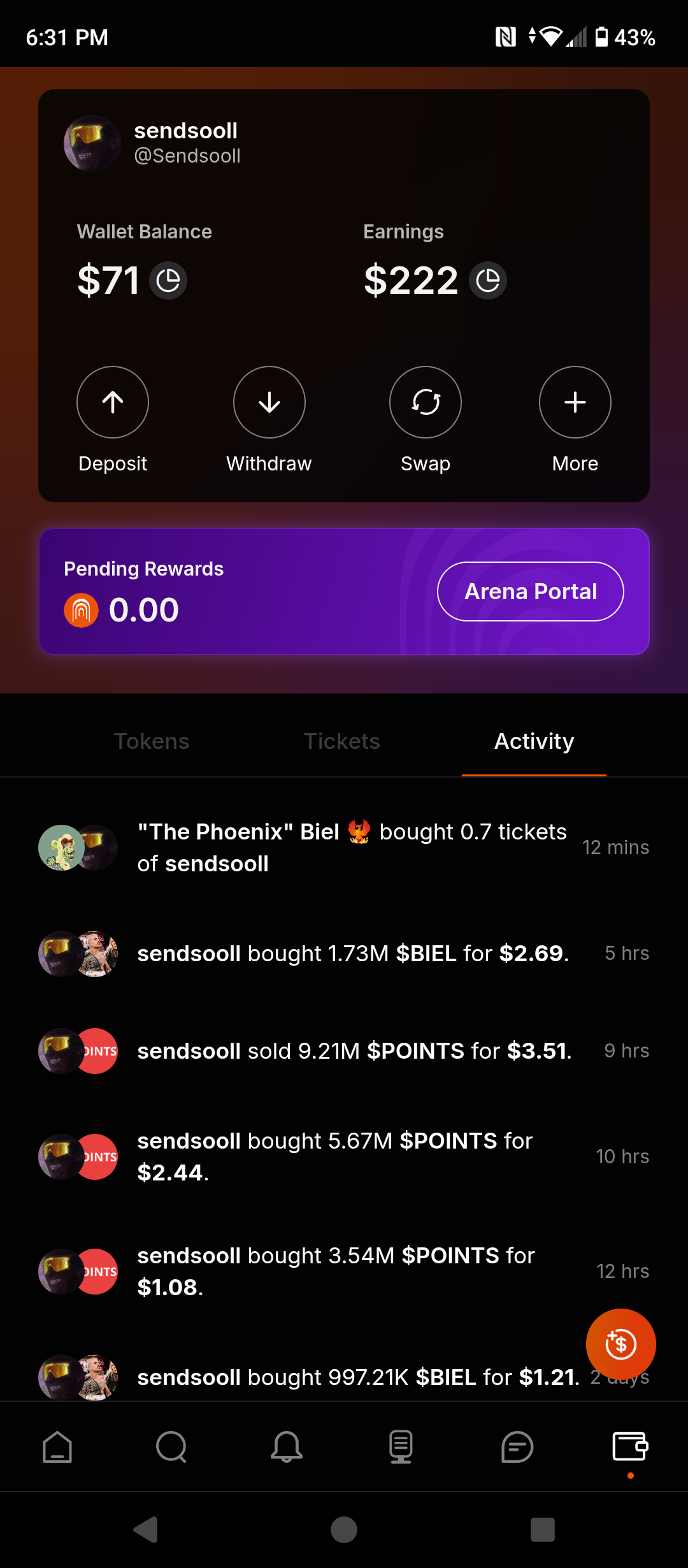This screenshot has height=1568, width=688.
Task: Tap the Deposit arrow button
Action: 113,402
